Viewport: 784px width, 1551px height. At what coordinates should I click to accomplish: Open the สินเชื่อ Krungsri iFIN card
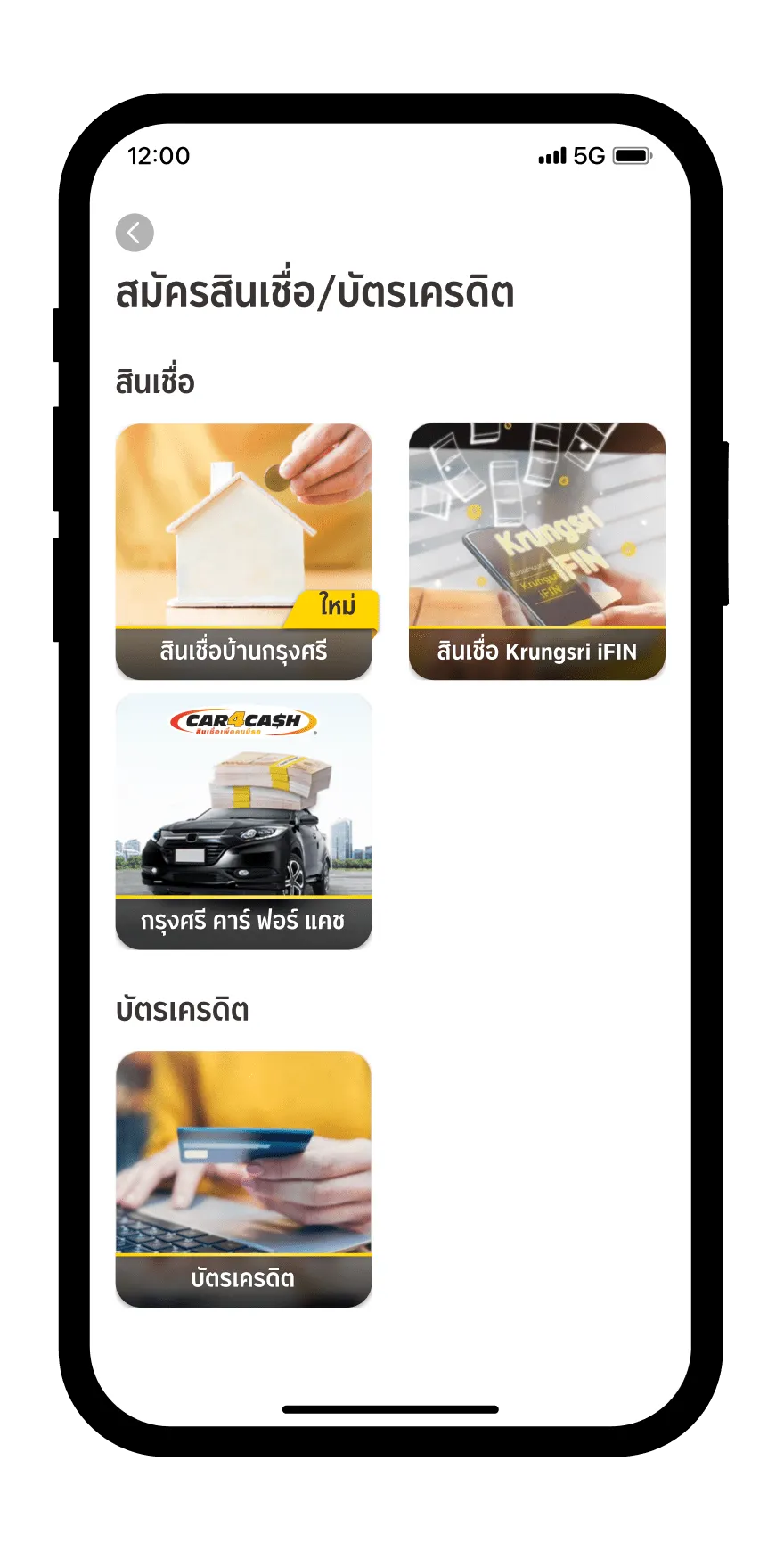(x=536, y=551)
